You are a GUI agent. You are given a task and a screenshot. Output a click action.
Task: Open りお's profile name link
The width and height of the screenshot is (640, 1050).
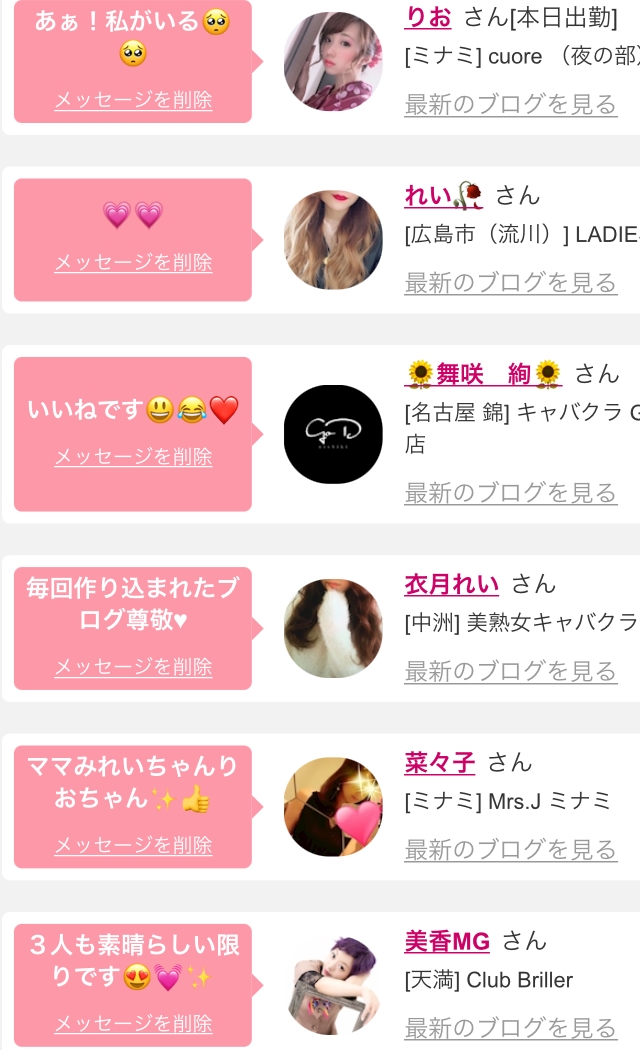tap(428, 16)
